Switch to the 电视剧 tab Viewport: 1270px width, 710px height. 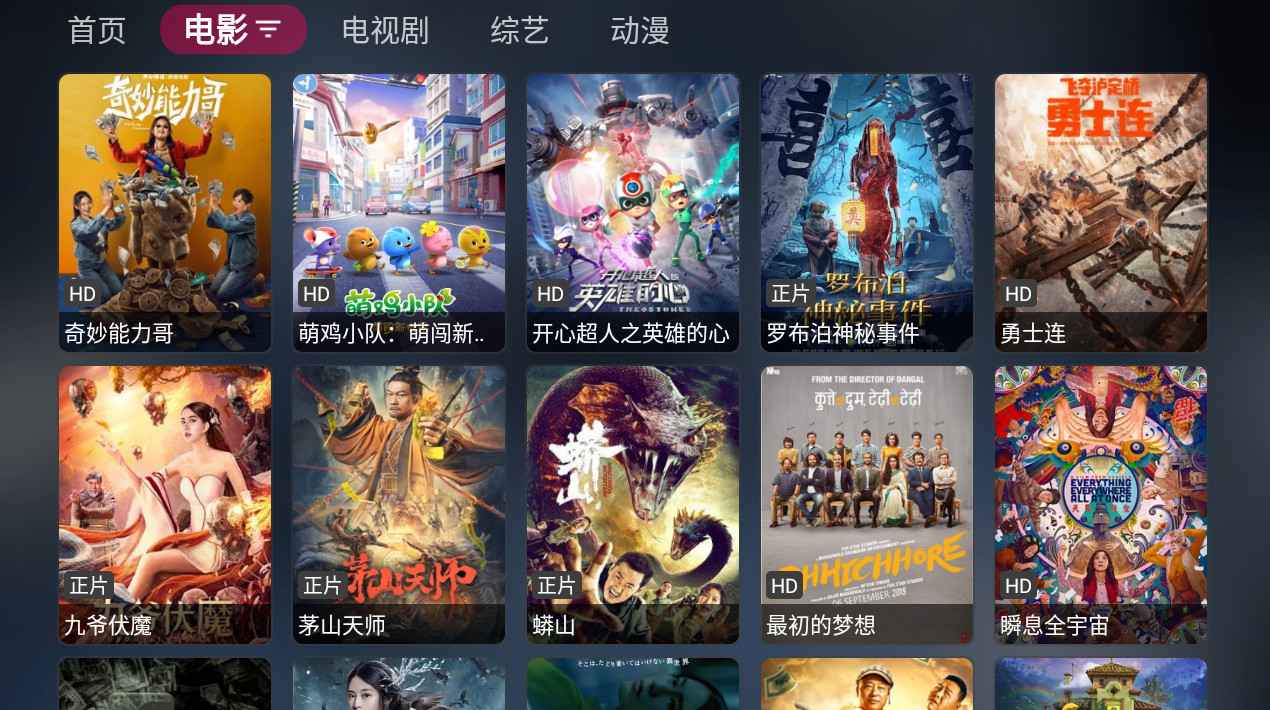[x=385, y=30]
